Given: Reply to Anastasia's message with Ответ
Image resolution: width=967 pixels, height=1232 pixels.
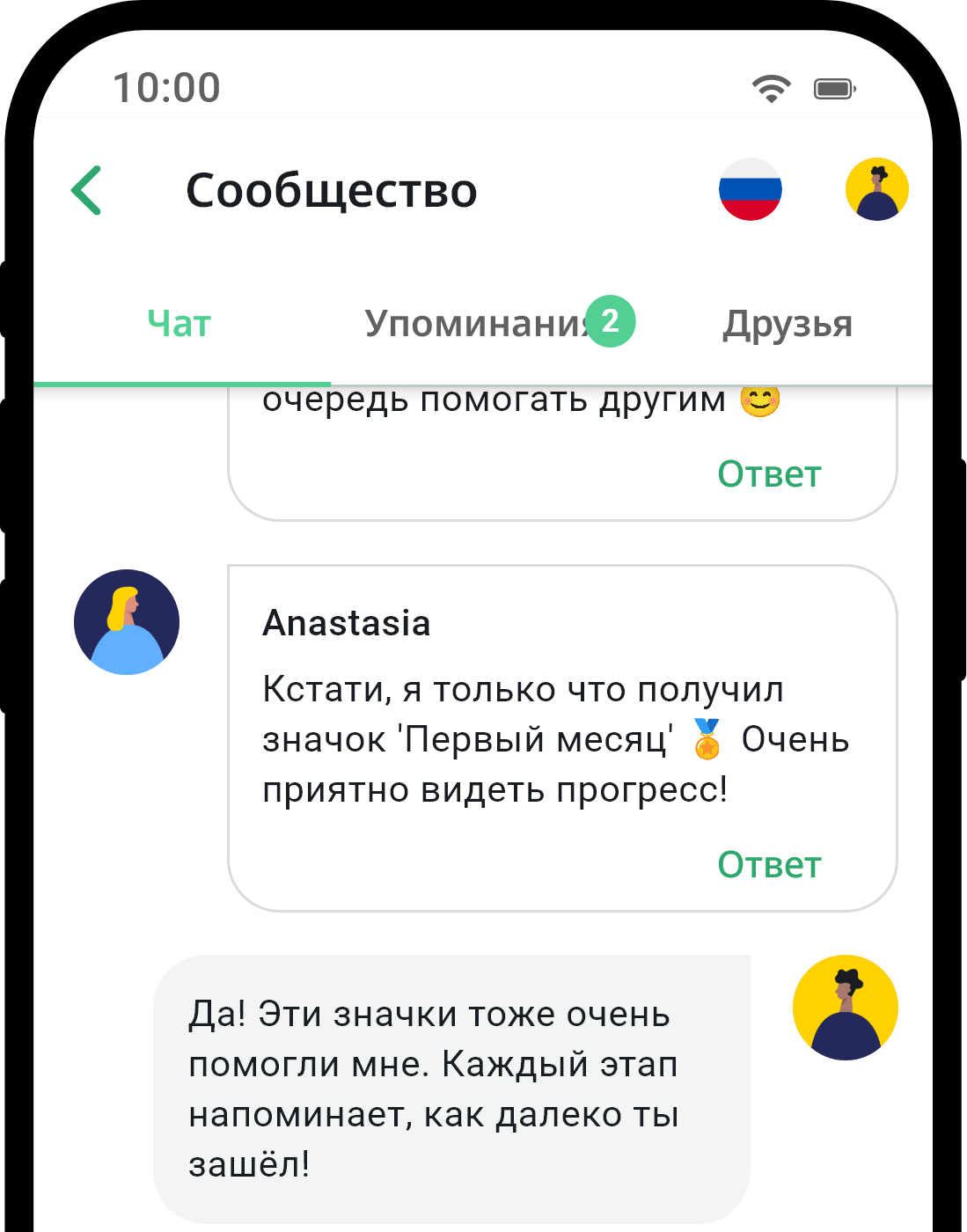Looking at the screenshot, I should tap(769, 865).
